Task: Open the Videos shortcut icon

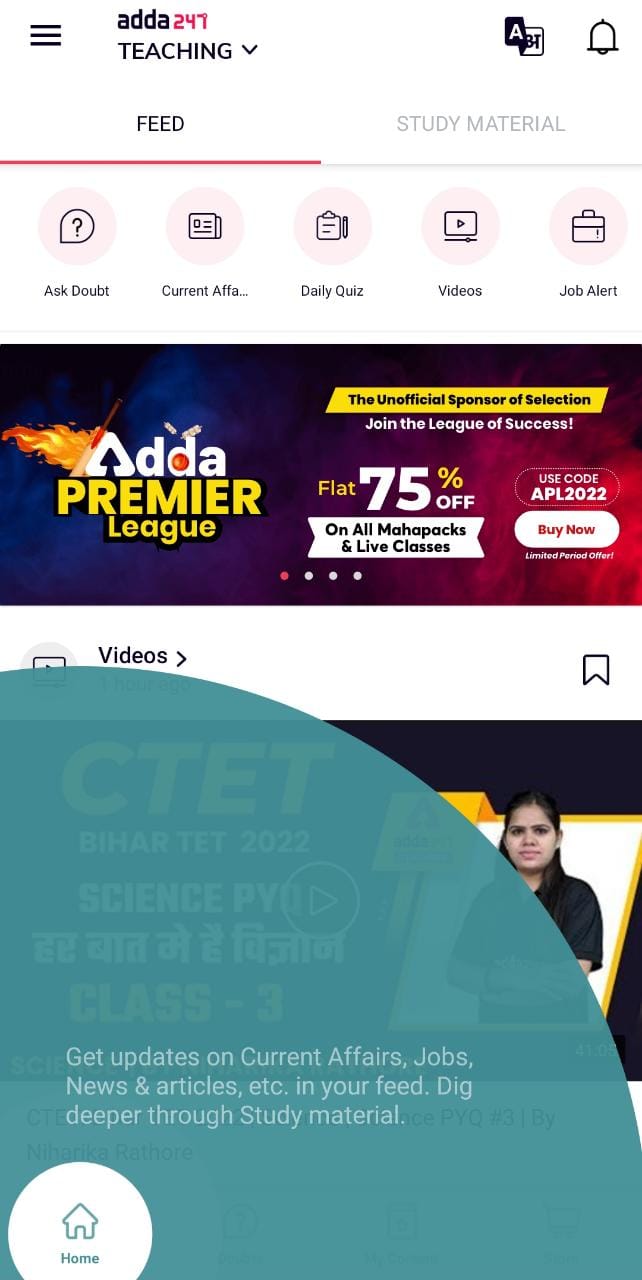Action: [x=460, y=227]
